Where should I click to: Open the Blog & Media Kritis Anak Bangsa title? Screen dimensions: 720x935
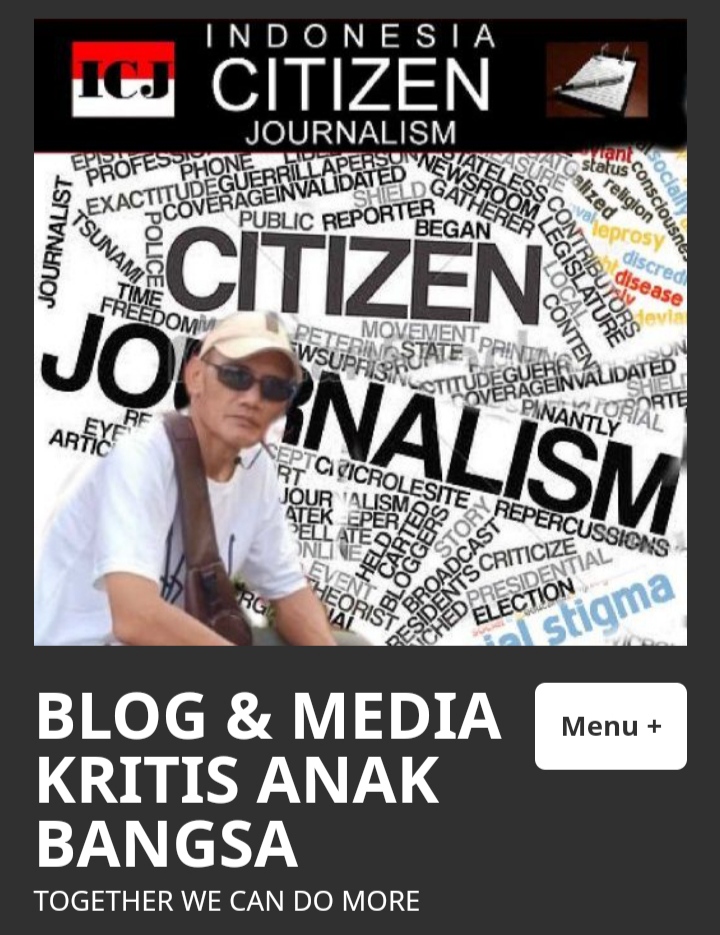point(268,778)
